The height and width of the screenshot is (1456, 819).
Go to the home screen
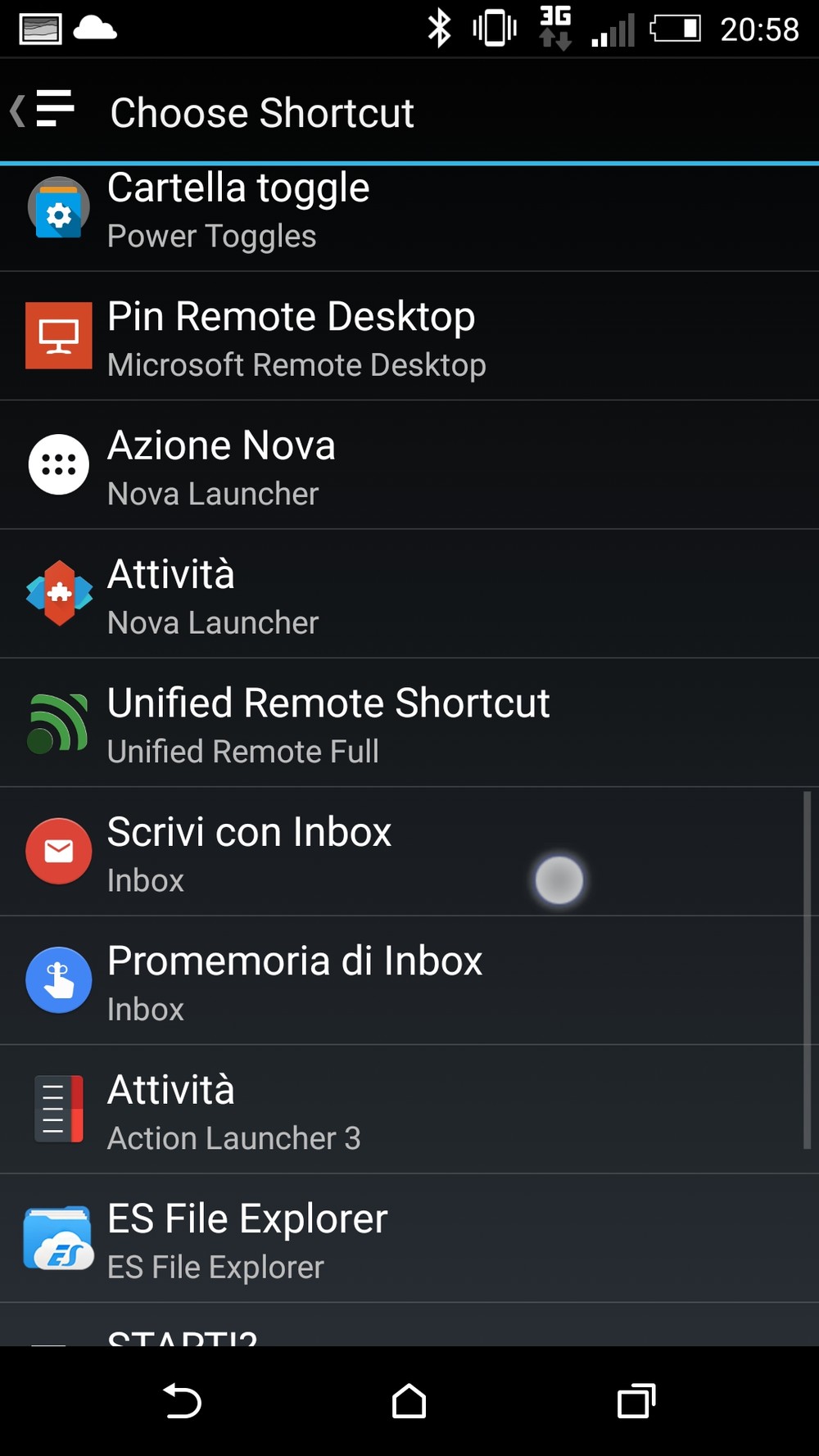[409, 1400]
